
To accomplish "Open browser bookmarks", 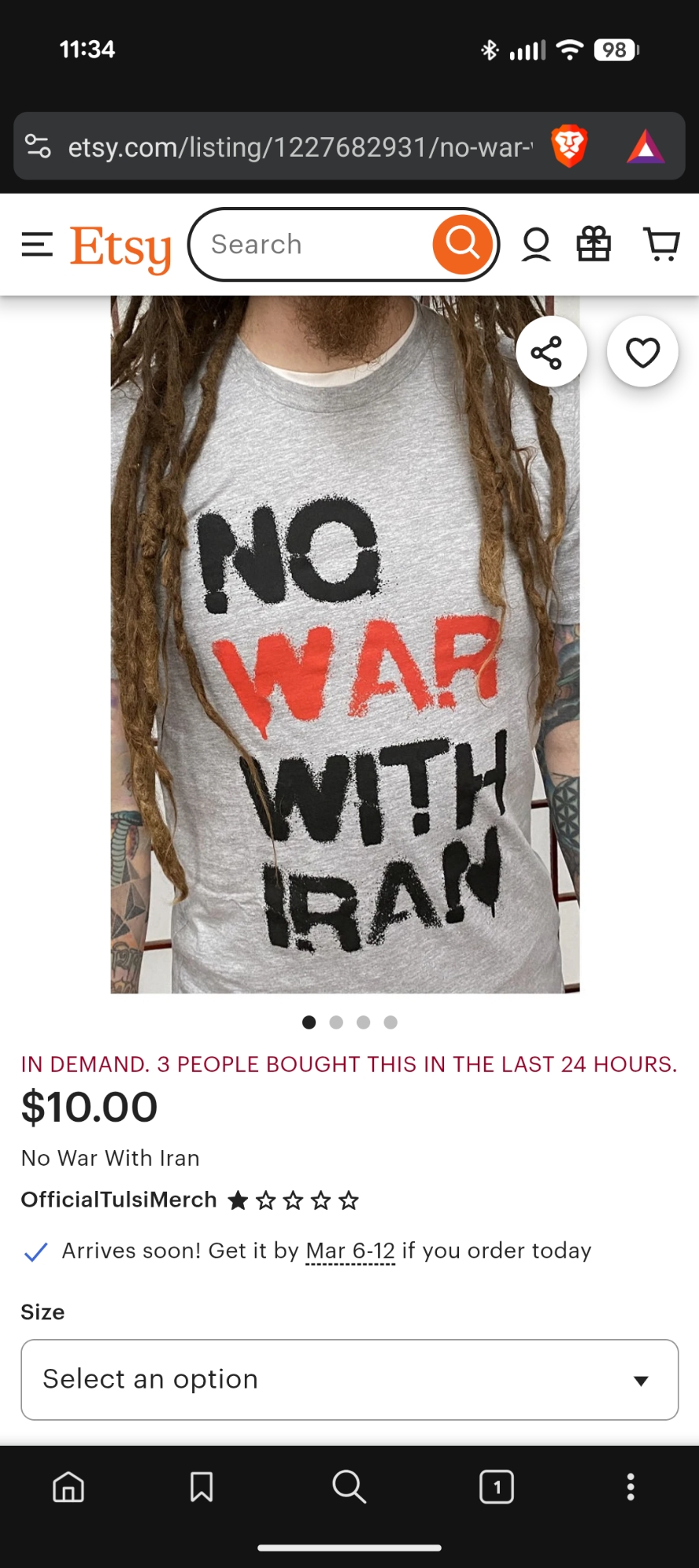I will coord(202,1486).
